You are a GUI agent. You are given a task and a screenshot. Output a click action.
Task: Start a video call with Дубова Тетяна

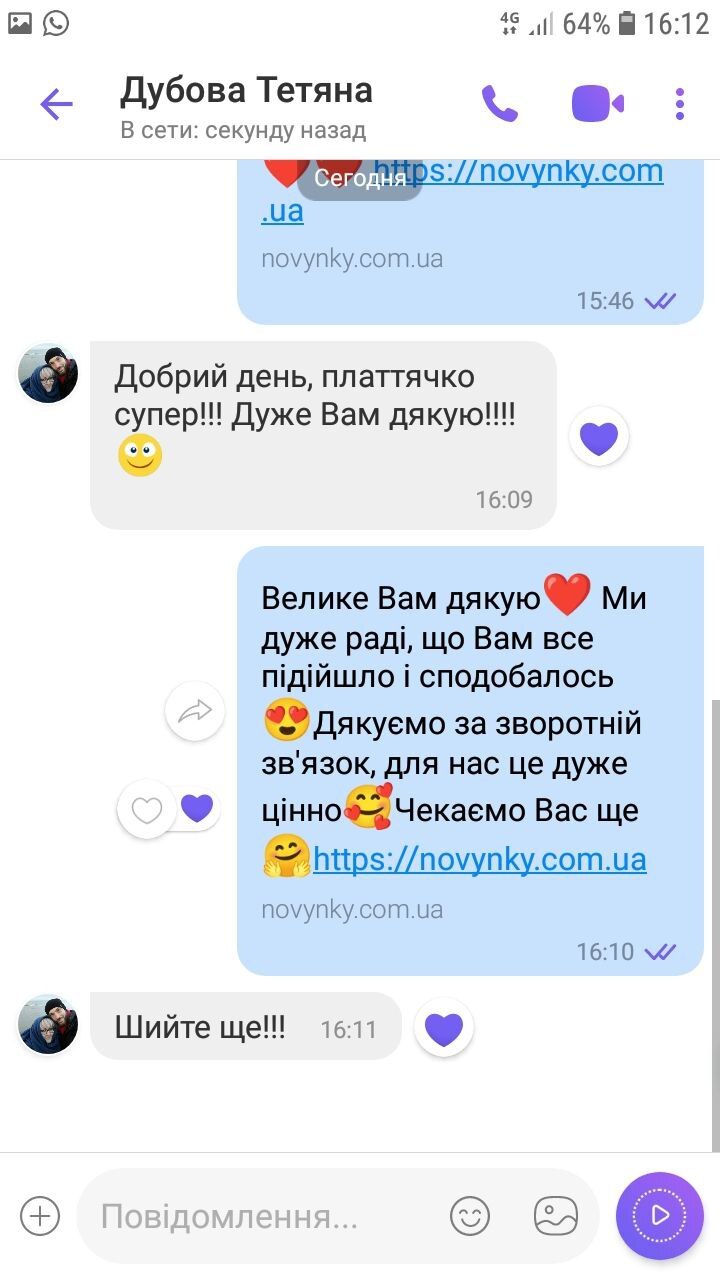[x=597, y=103]
